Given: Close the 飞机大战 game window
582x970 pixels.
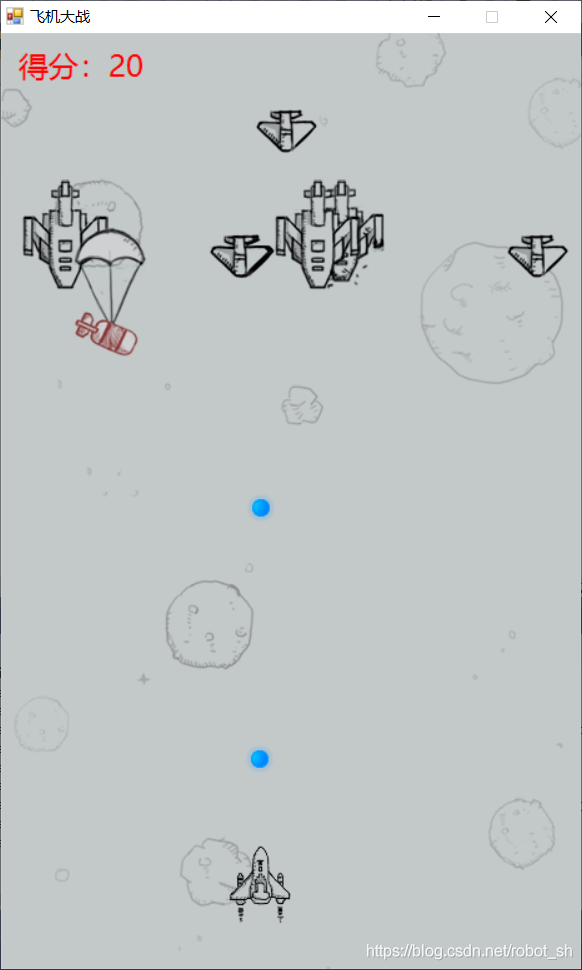Looking at the screenshot, I should pos(550,17).
